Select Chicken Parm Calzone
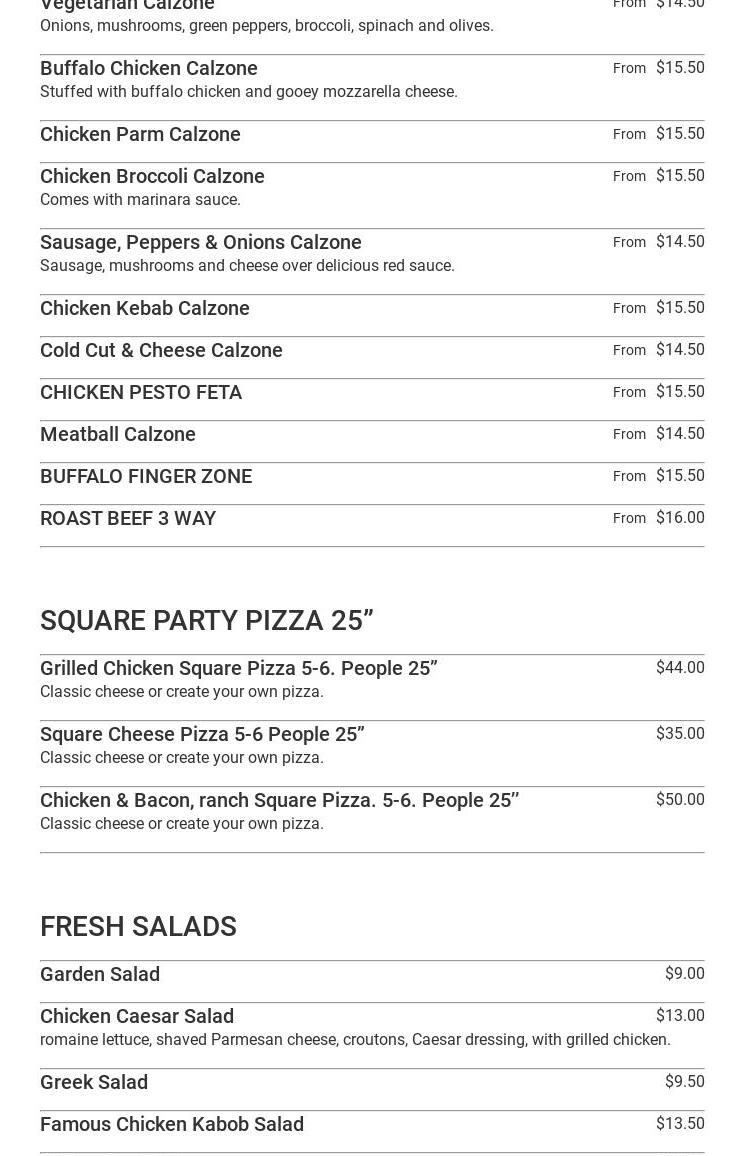The width and height of the screenshot is (745, 1156). tap(140, 134)
